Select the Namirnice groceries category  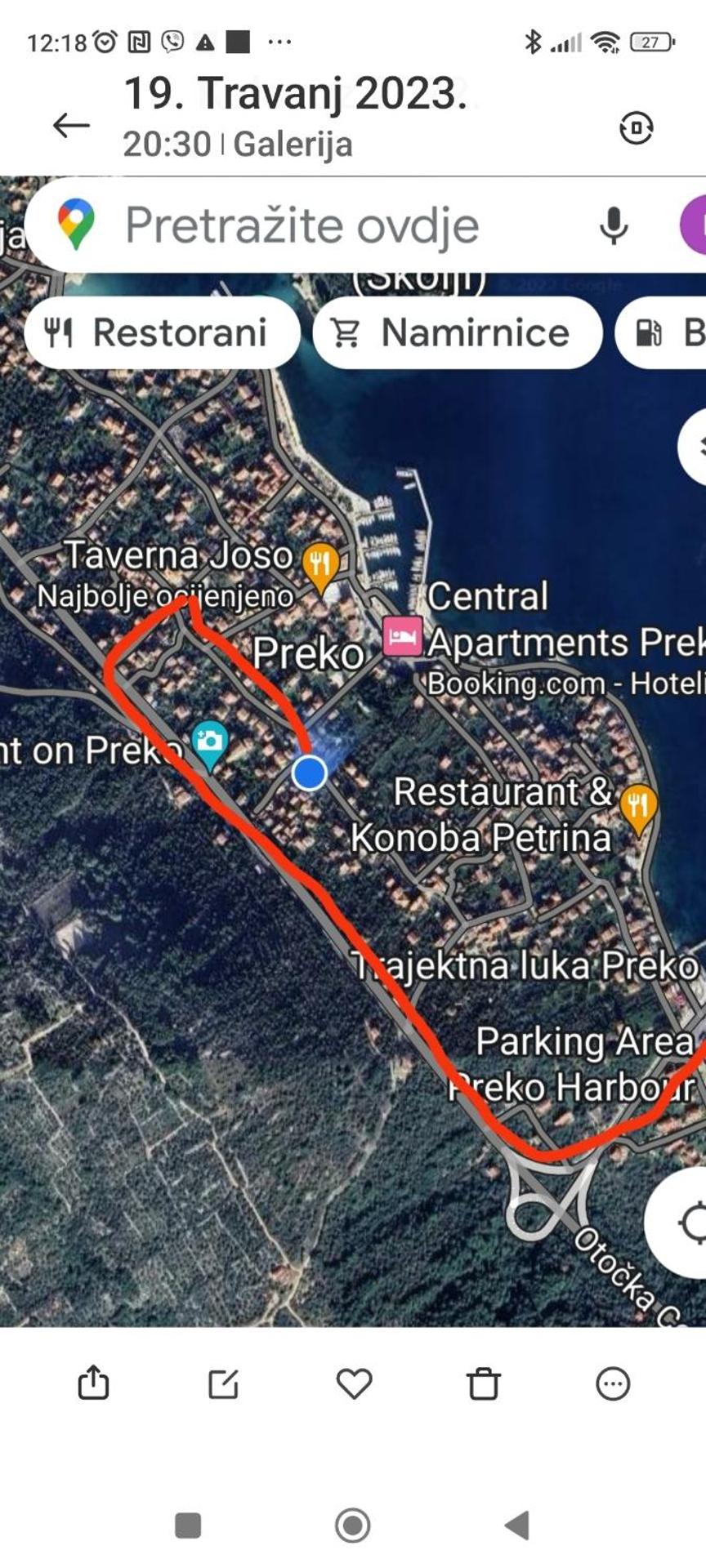tap(456, 332)
